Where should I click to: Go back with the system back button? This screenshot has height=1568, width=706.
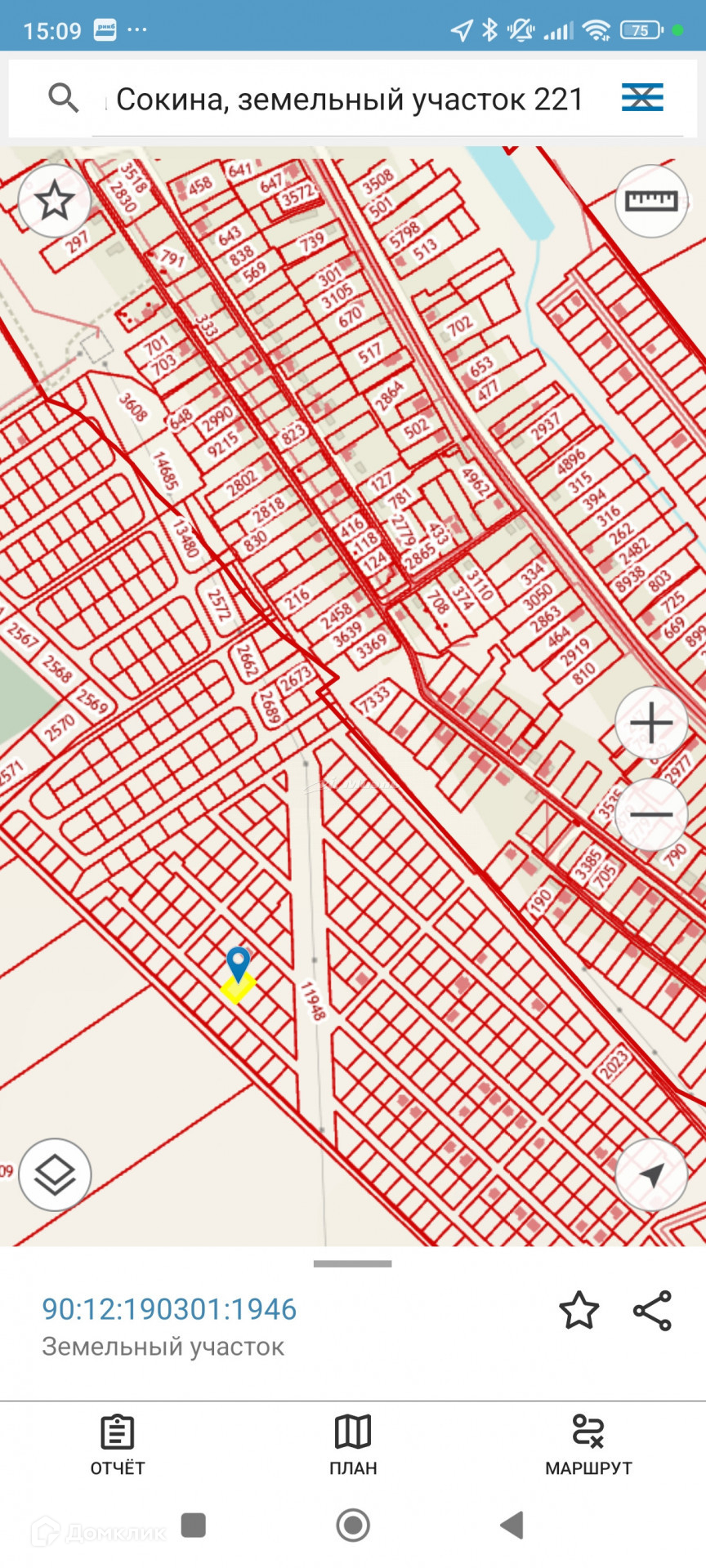click(x=512, y=1525)
